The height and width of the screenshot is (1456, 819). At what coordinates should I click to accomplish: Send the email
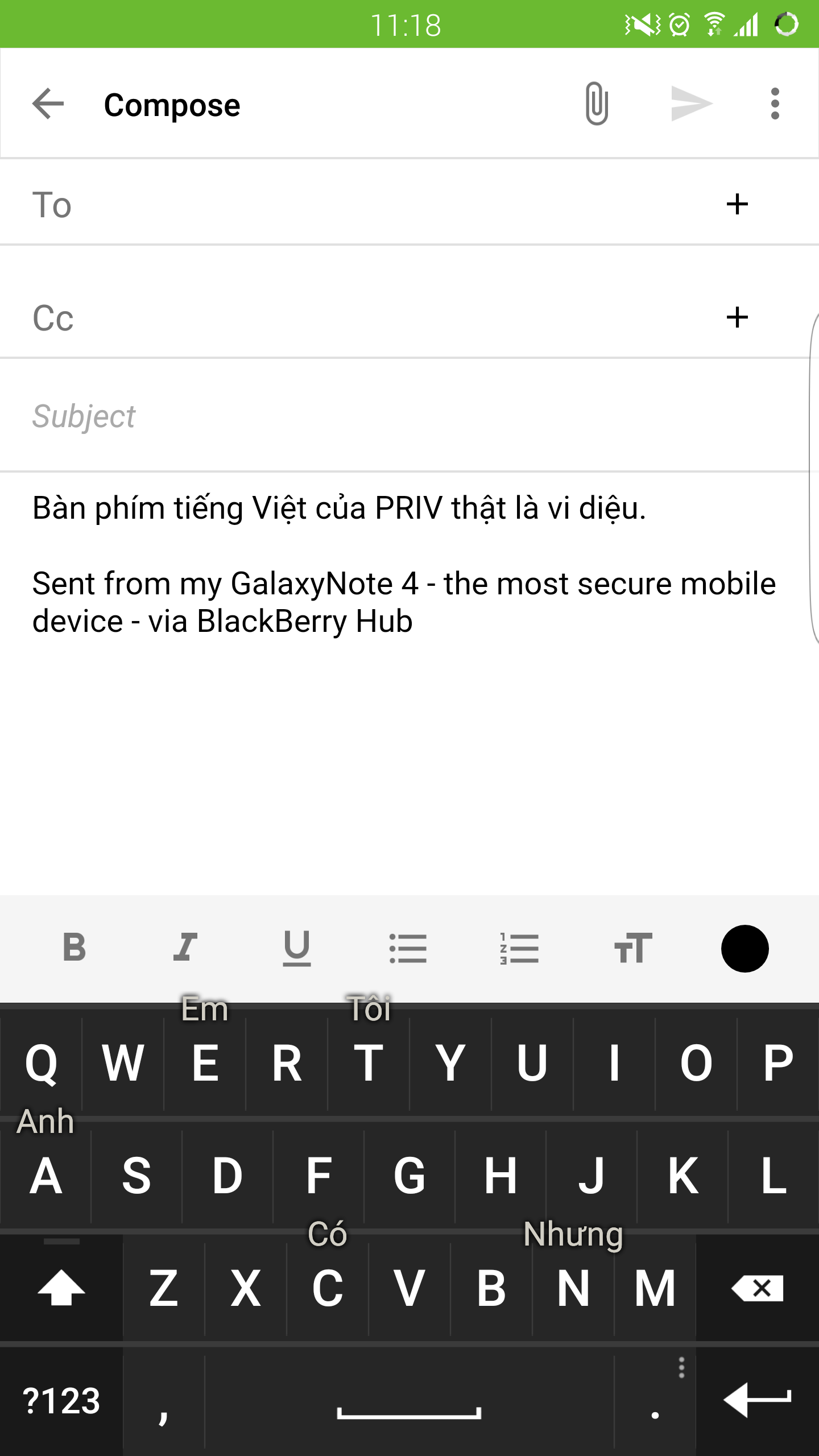pos(691,104)
